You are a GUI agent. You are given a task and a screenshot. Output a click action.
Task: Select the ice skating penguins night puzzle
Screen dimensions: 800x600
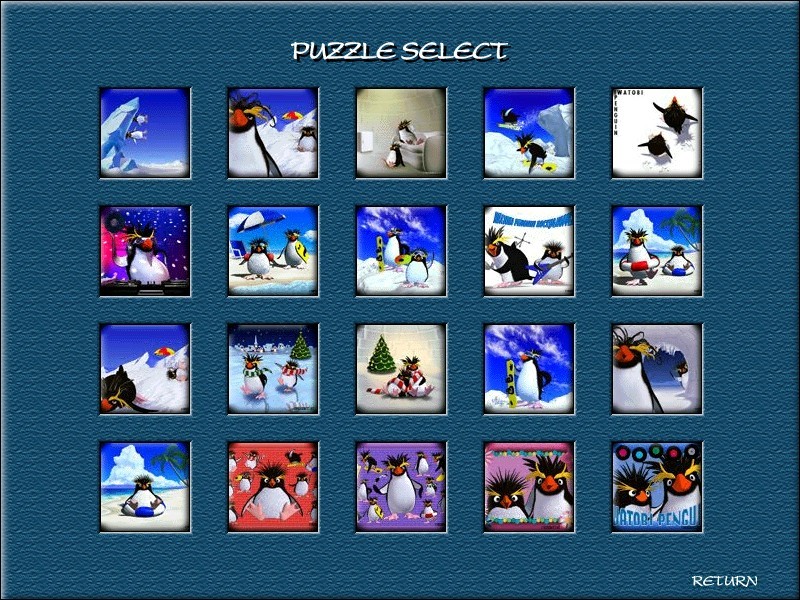(273, 369)
